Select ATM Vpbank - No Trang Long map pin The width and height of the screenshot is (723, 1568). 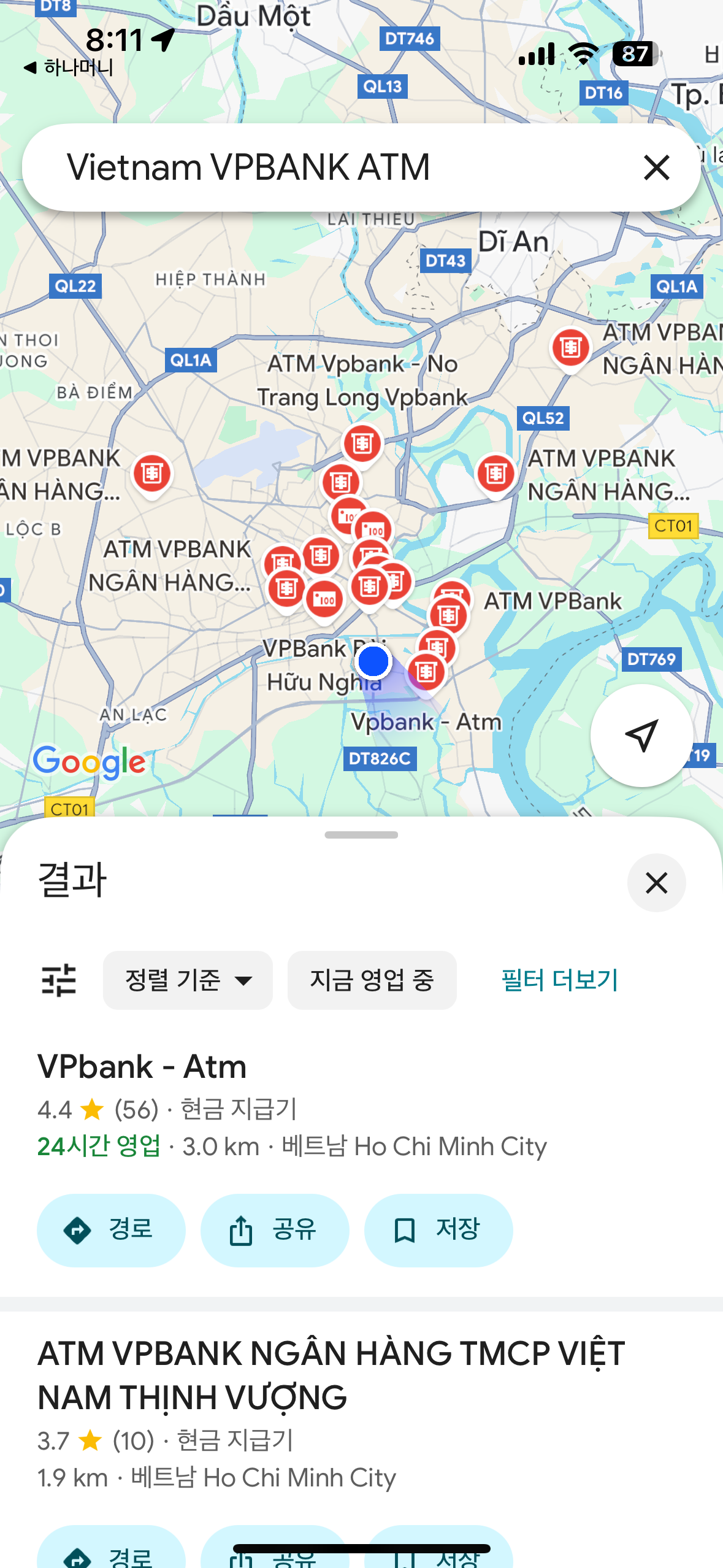[362, 443]
